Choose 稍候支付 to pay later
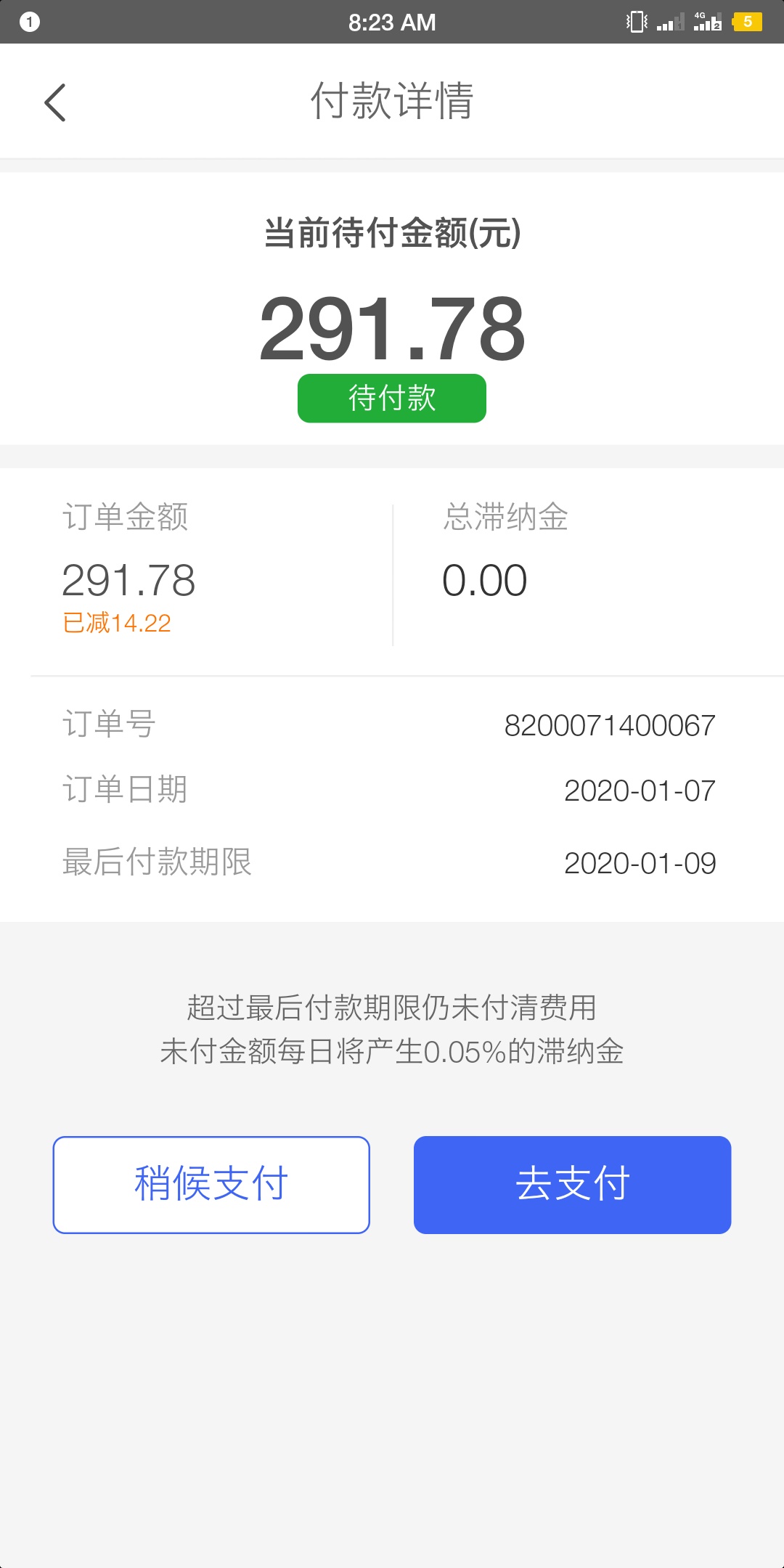This screenshot has height=1568, width=784. [211, 1185]
